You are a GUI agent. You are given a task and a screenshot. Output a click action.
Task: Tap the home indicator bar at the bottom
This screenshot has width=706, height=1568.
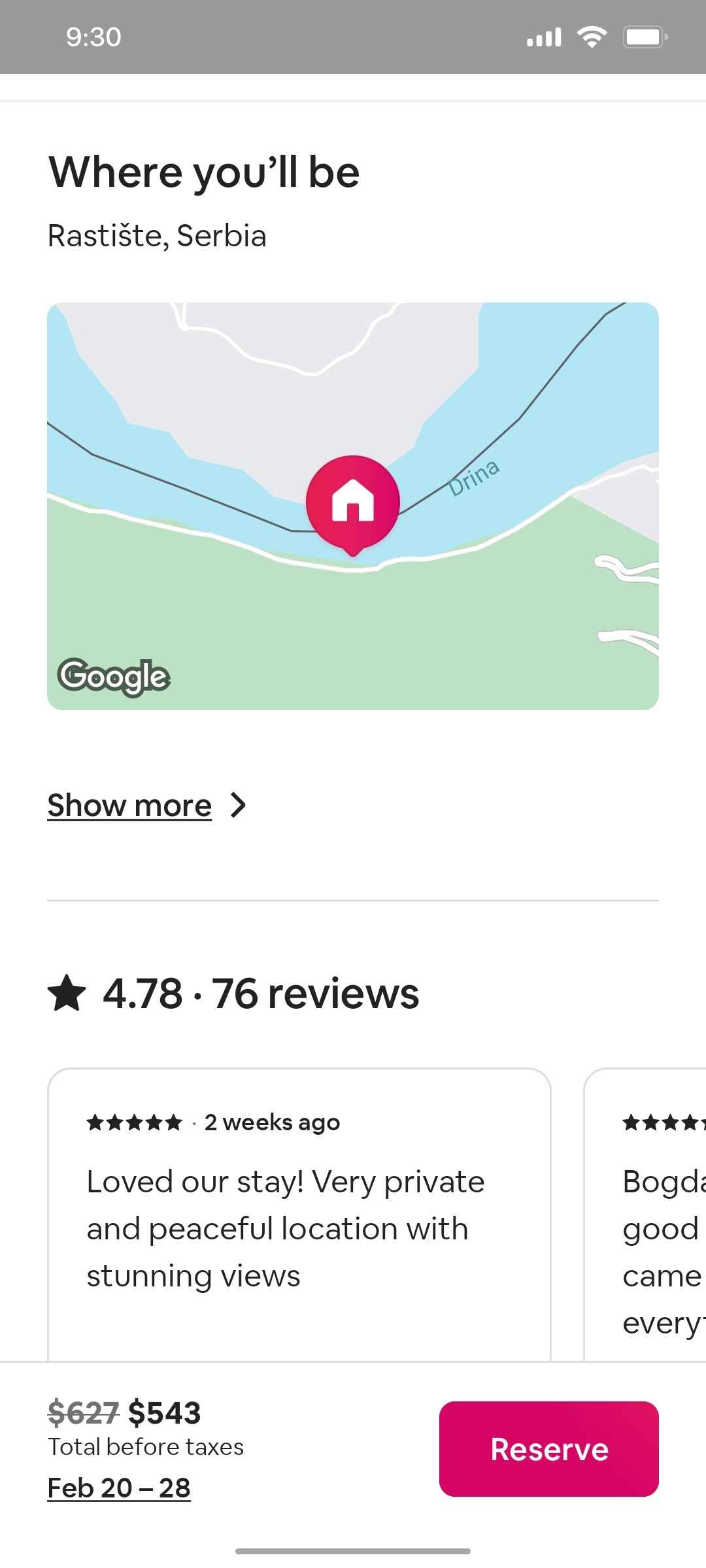tap(353, 1549)
